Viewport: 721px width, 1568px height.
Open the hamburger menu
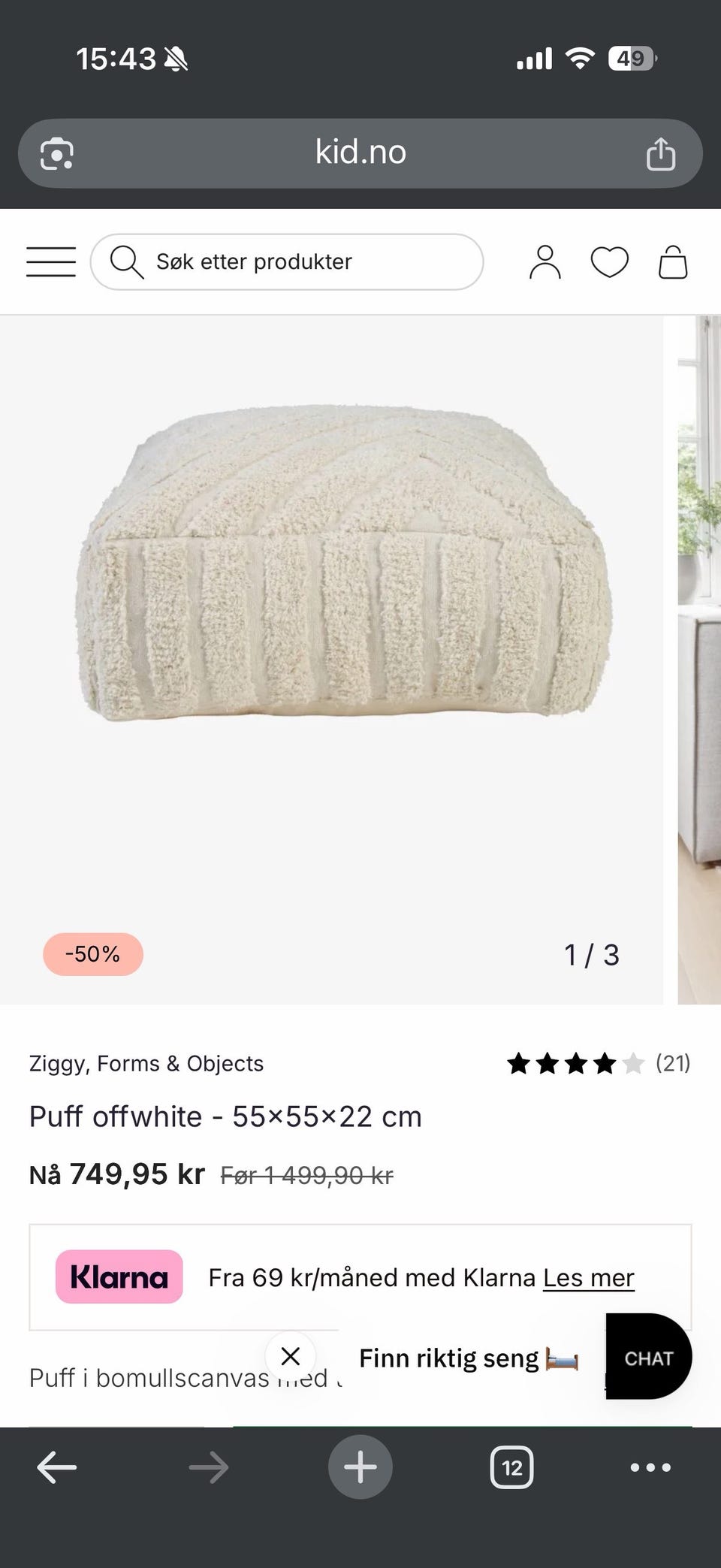pyautogui.click(x=51, y=261)
